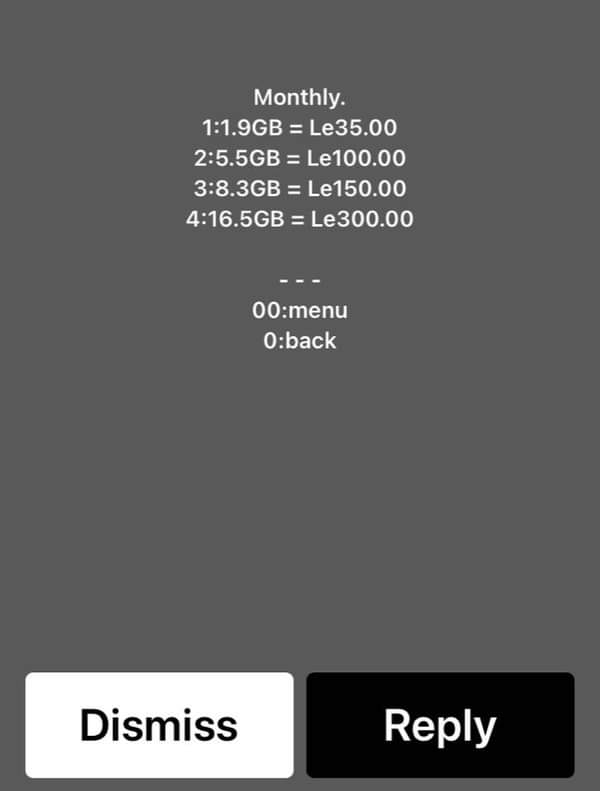Tap Reply to respond

tap(440, 725)
